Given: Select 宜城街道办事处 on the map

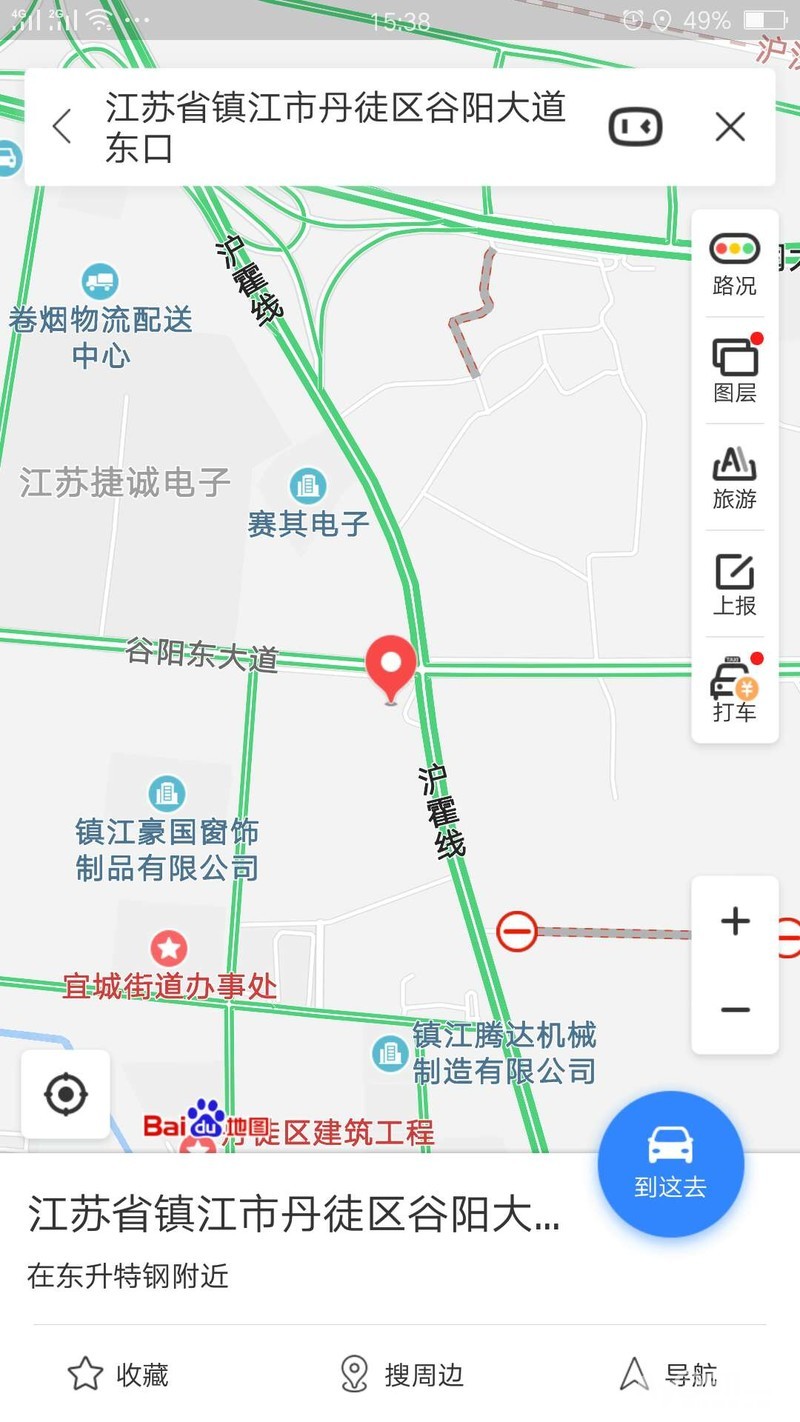Looking at the screenshot, I should (x=169, y=967).
